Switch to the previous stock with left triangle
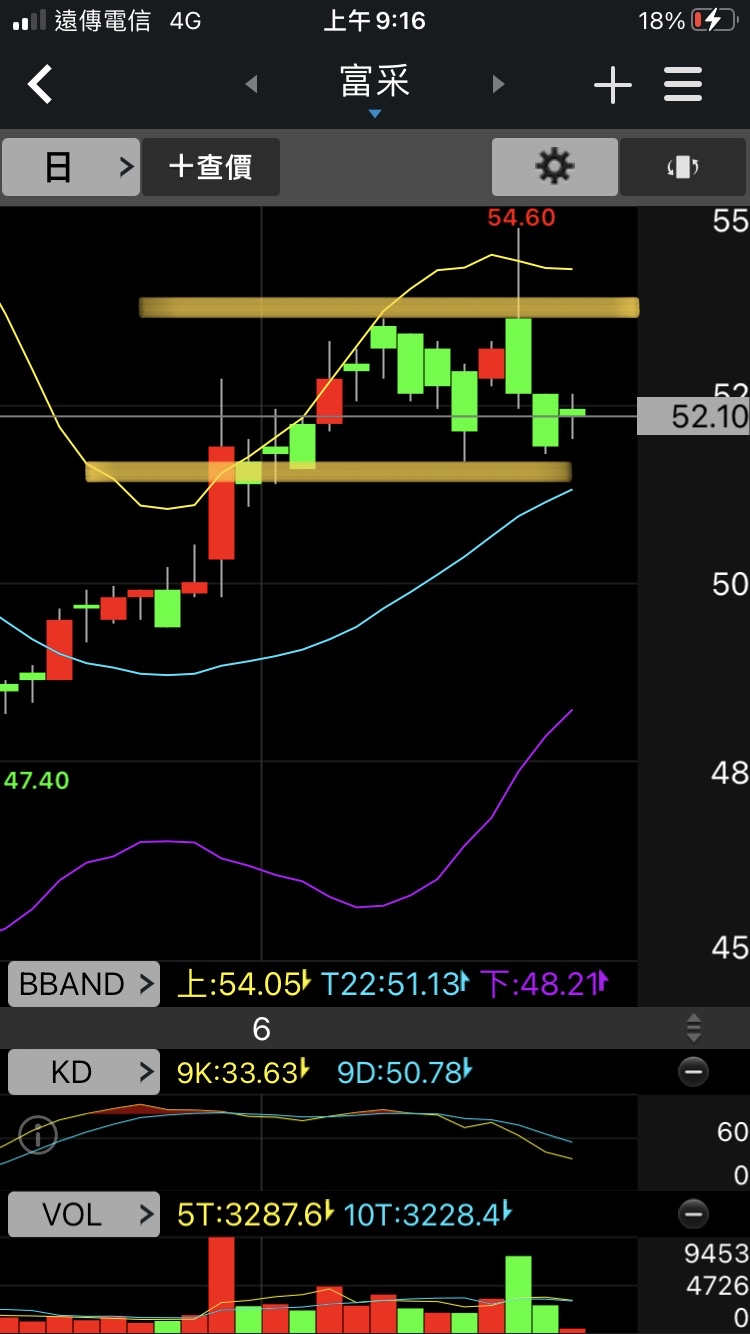750x1334 pixels. 251,85
